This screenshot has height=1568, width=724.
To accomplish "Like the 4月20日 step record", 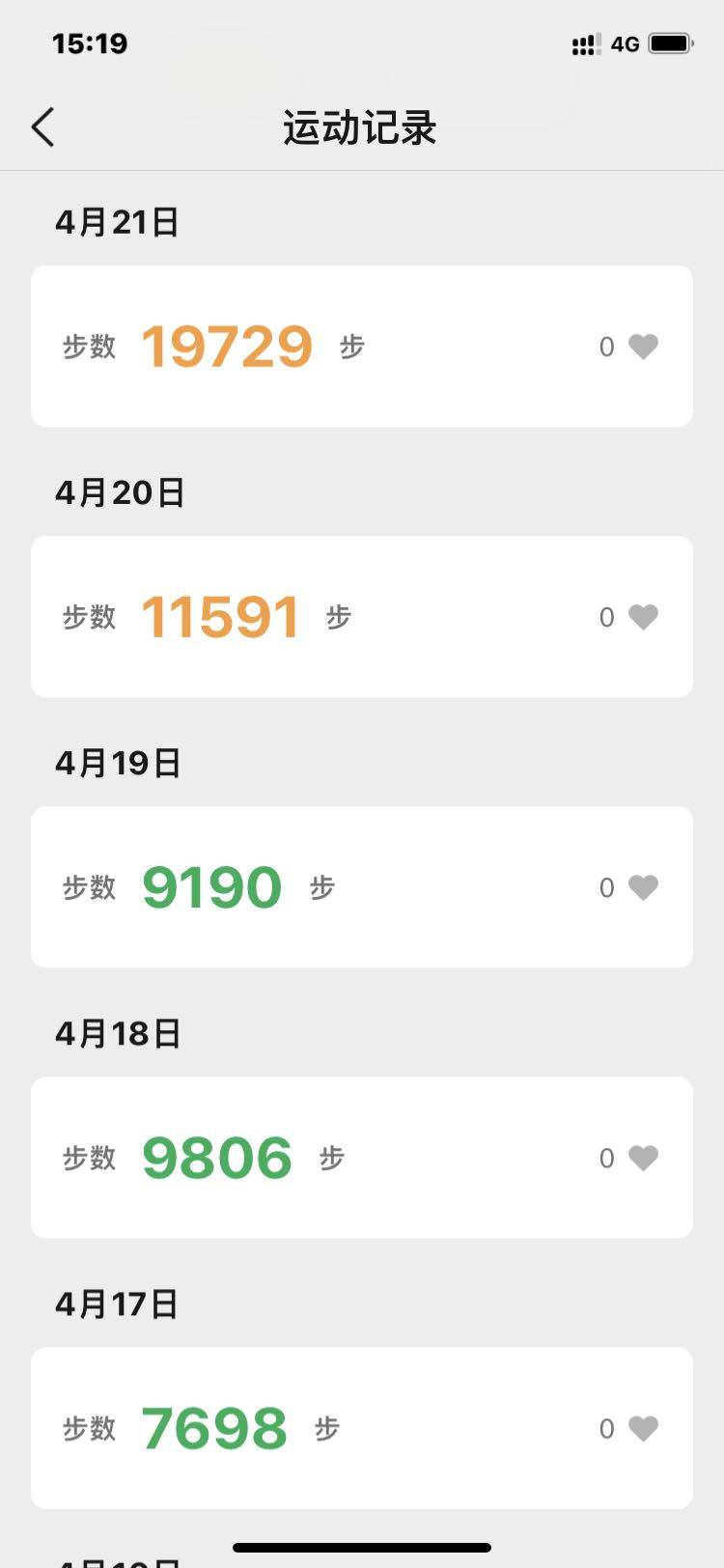I will pyautogui.click(x=643, y=617).
